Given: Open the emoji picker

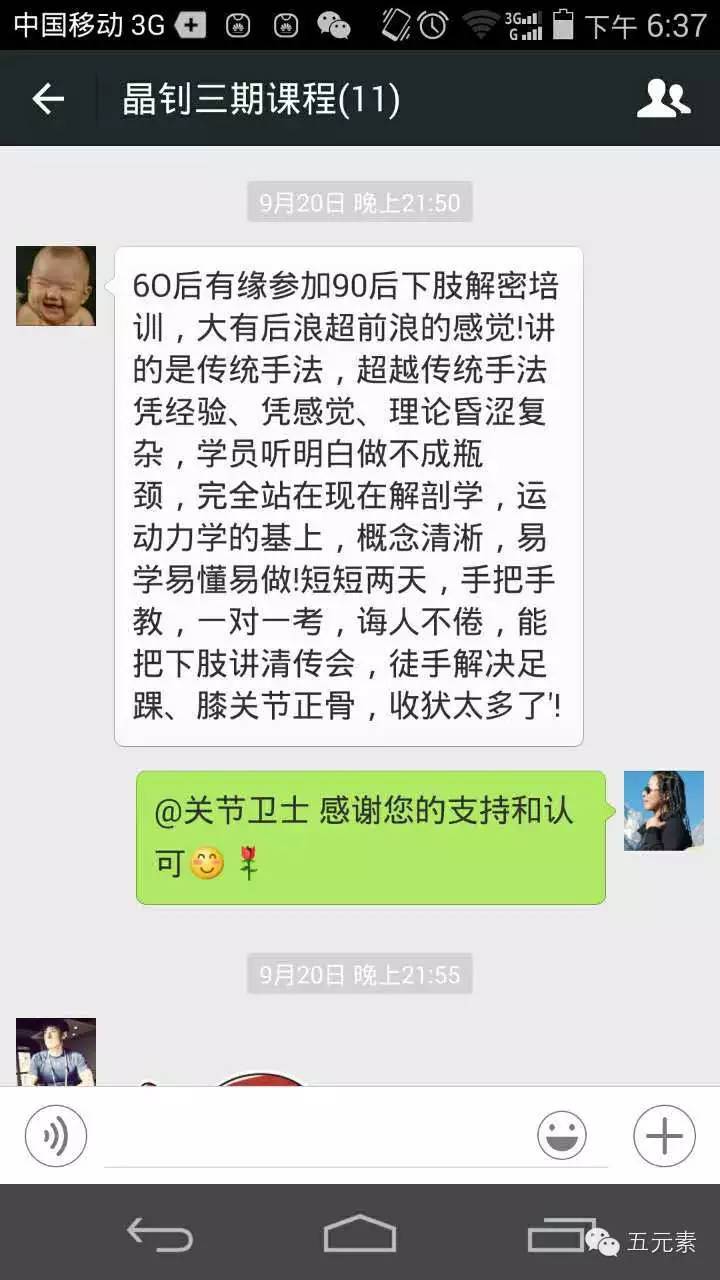Looking at the screenshot, I should (x=562, y=1136).
